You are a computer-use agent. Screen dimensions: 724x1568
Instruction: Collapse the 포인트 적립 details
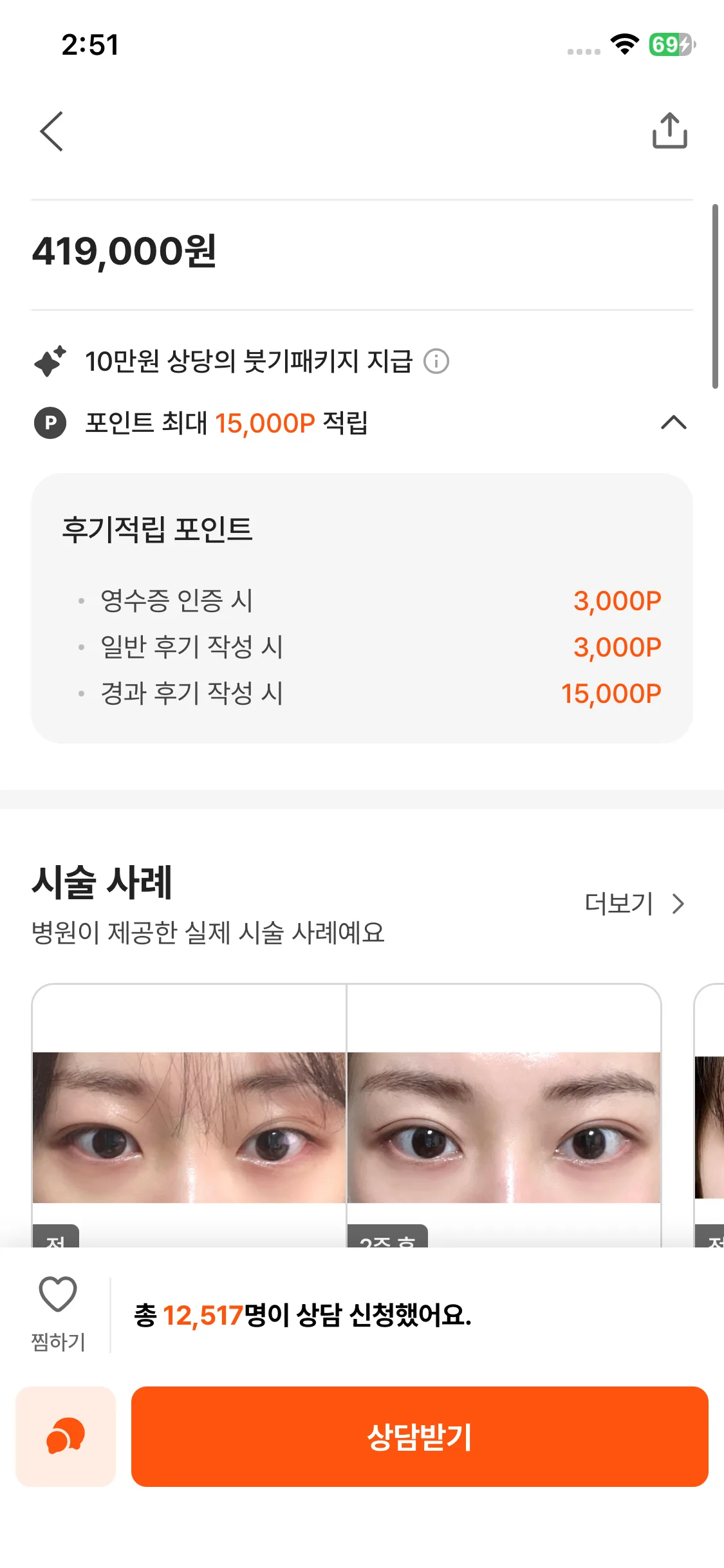[x=673, y=423]
